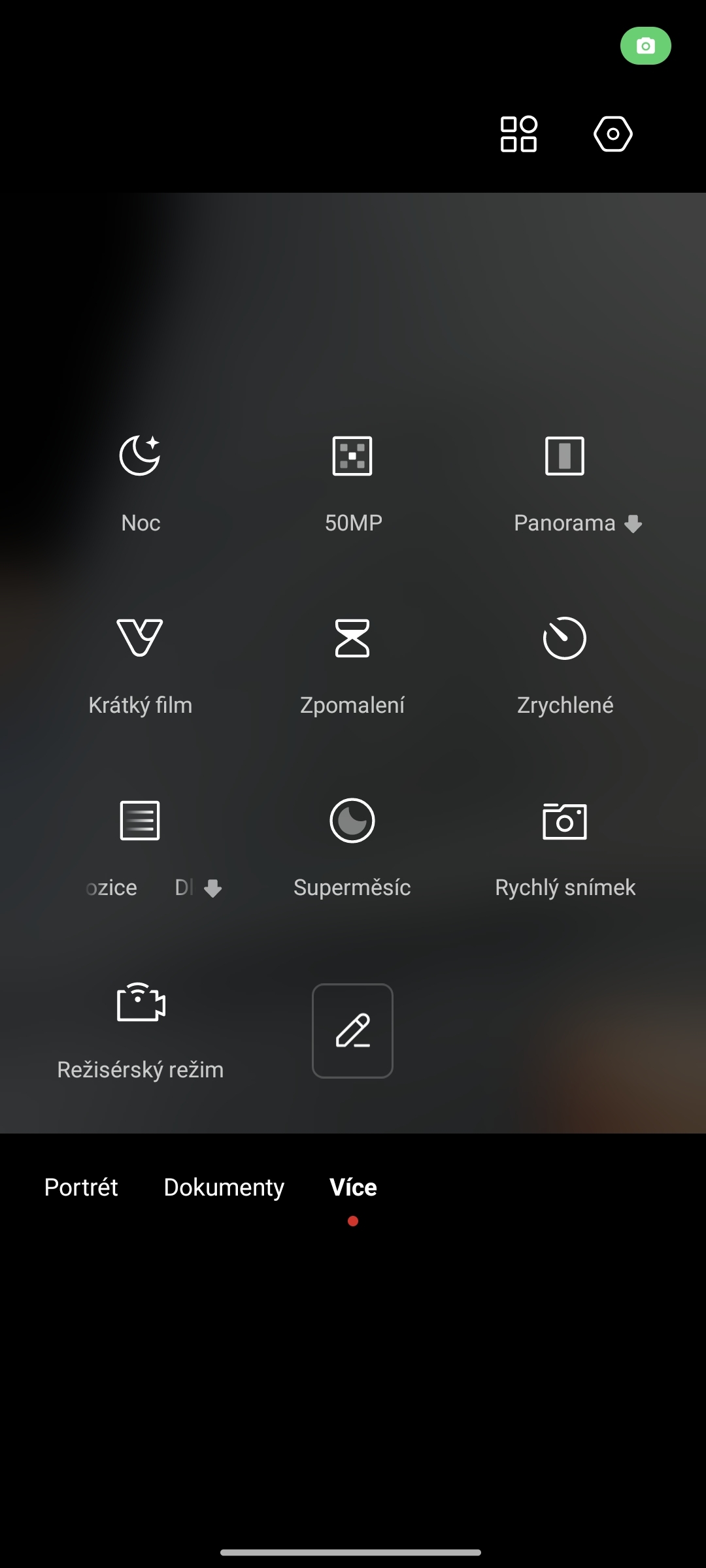Switch to the Portrét tab

(x=80, y=1187)
